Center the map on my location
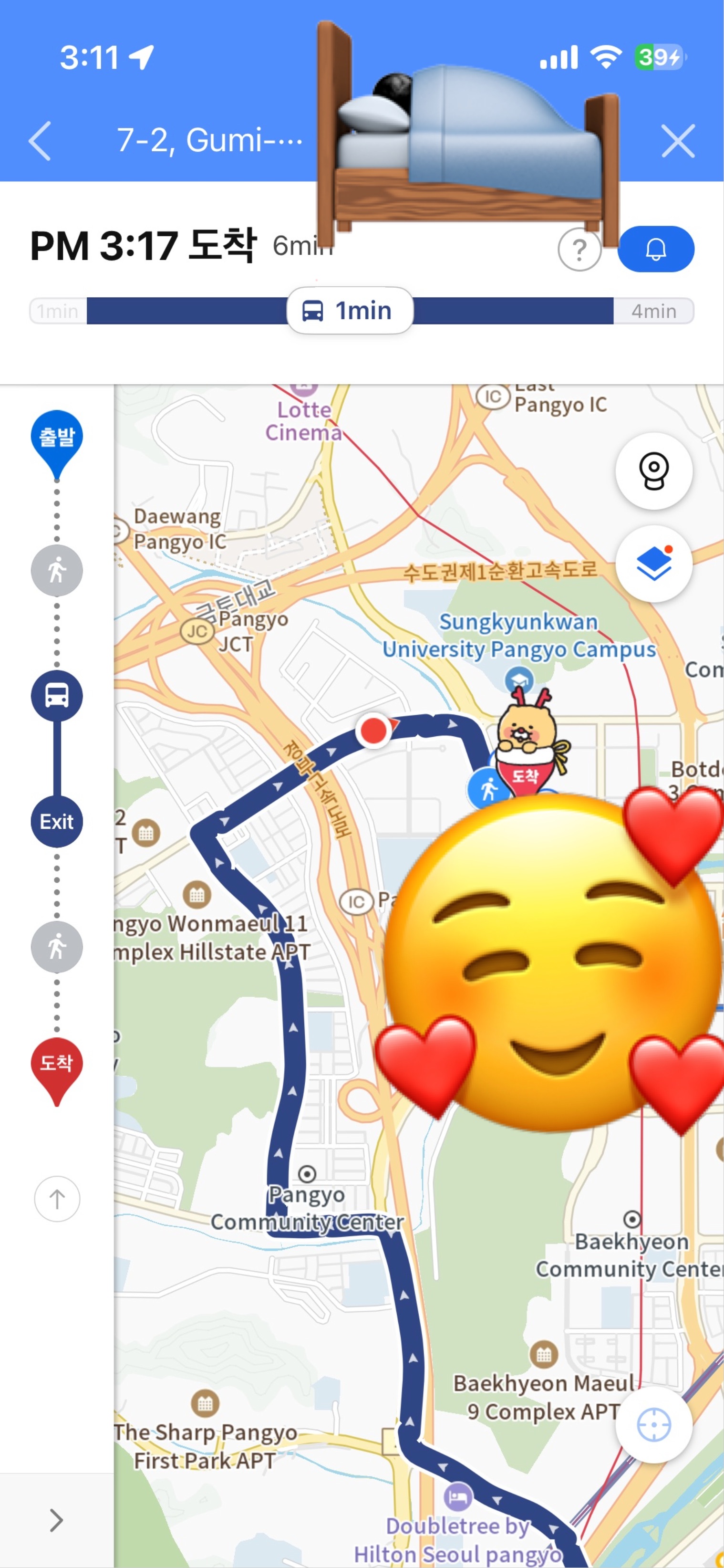The width and height of the screenshot is (724, 1568). tap(653, 1425)
